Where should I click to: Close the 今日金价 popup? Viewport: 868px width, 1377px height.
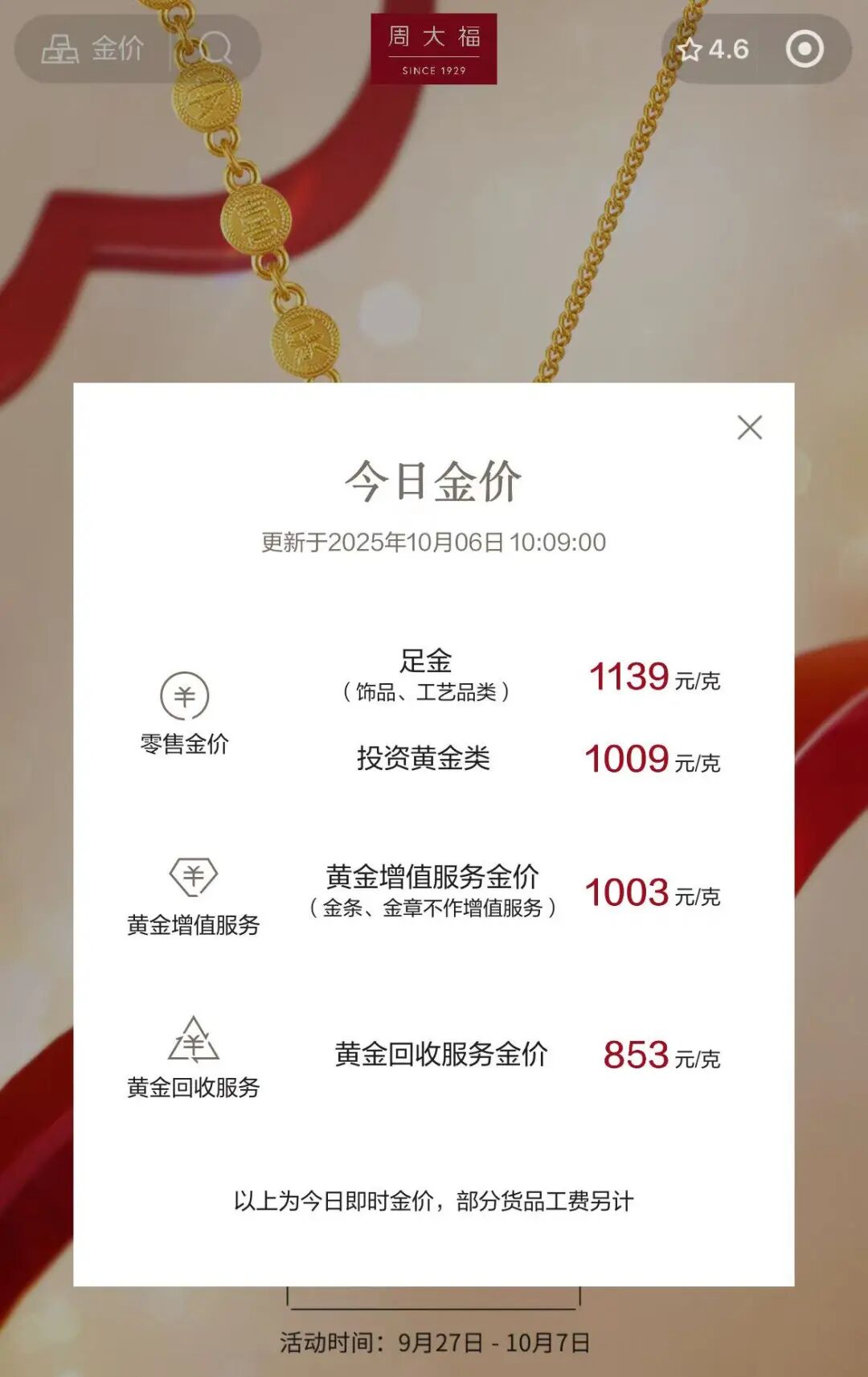749,428
